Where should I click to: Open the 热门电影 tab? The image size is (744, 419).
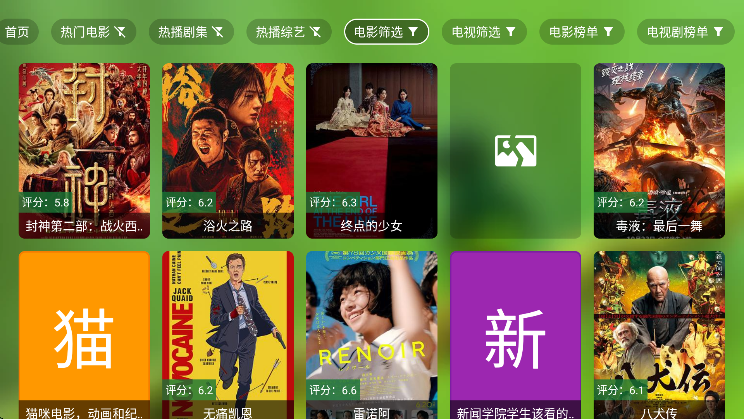coord(93,32)
